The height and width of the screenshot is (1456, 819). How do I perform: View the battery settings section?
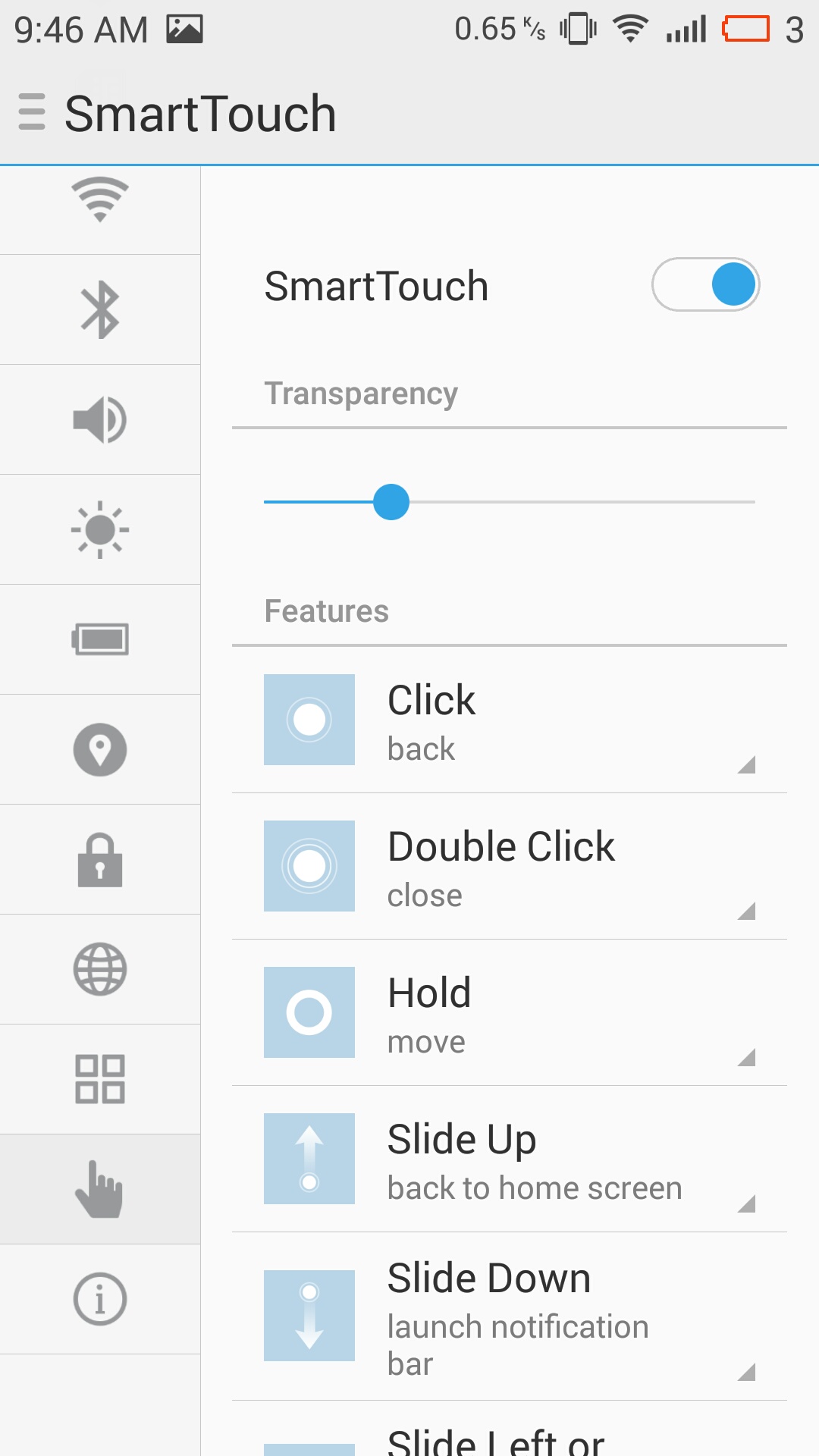[100, 639]
